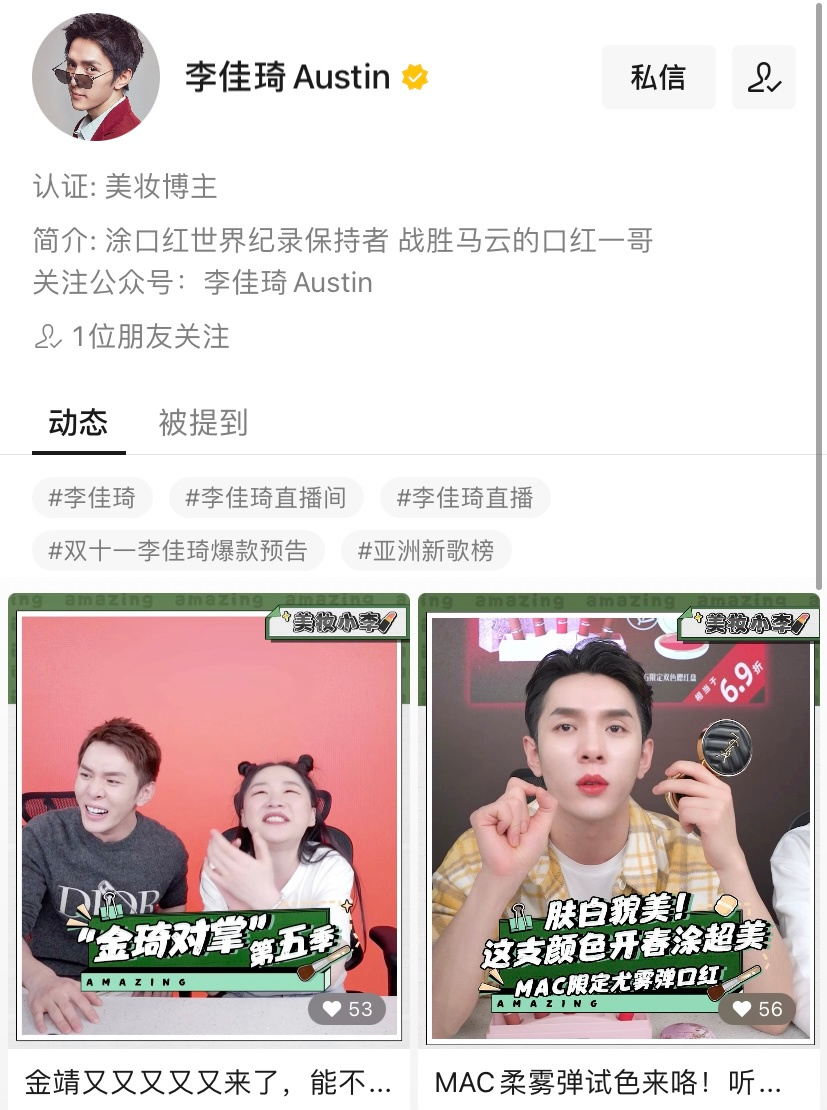The width and height of the screenshot is (827, 1110).
Task: Select the #李佳琦 hashtag chip
Action: pos(92,498)
